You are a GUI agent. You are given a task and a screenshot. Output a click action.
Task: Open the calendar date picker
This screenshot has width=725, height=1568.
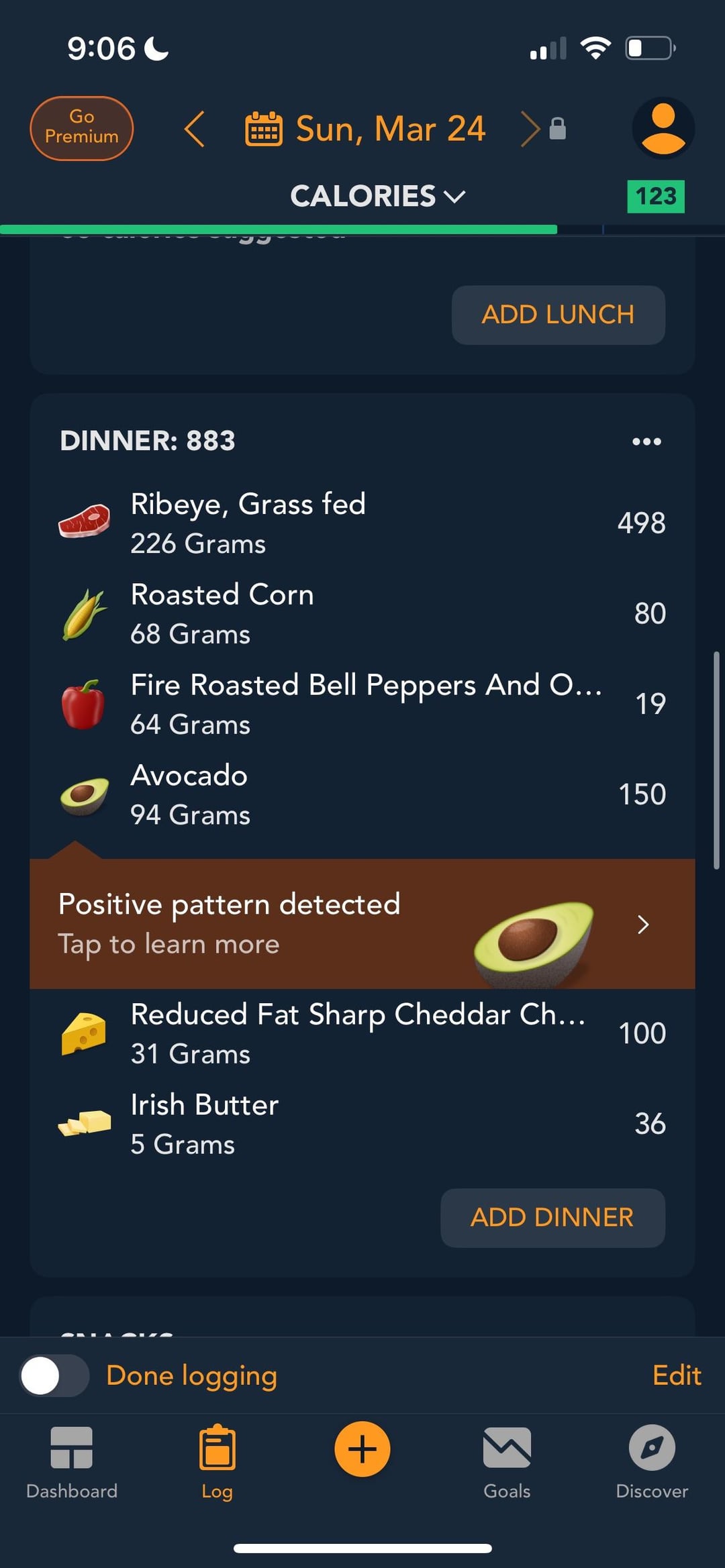coord(264,129)
